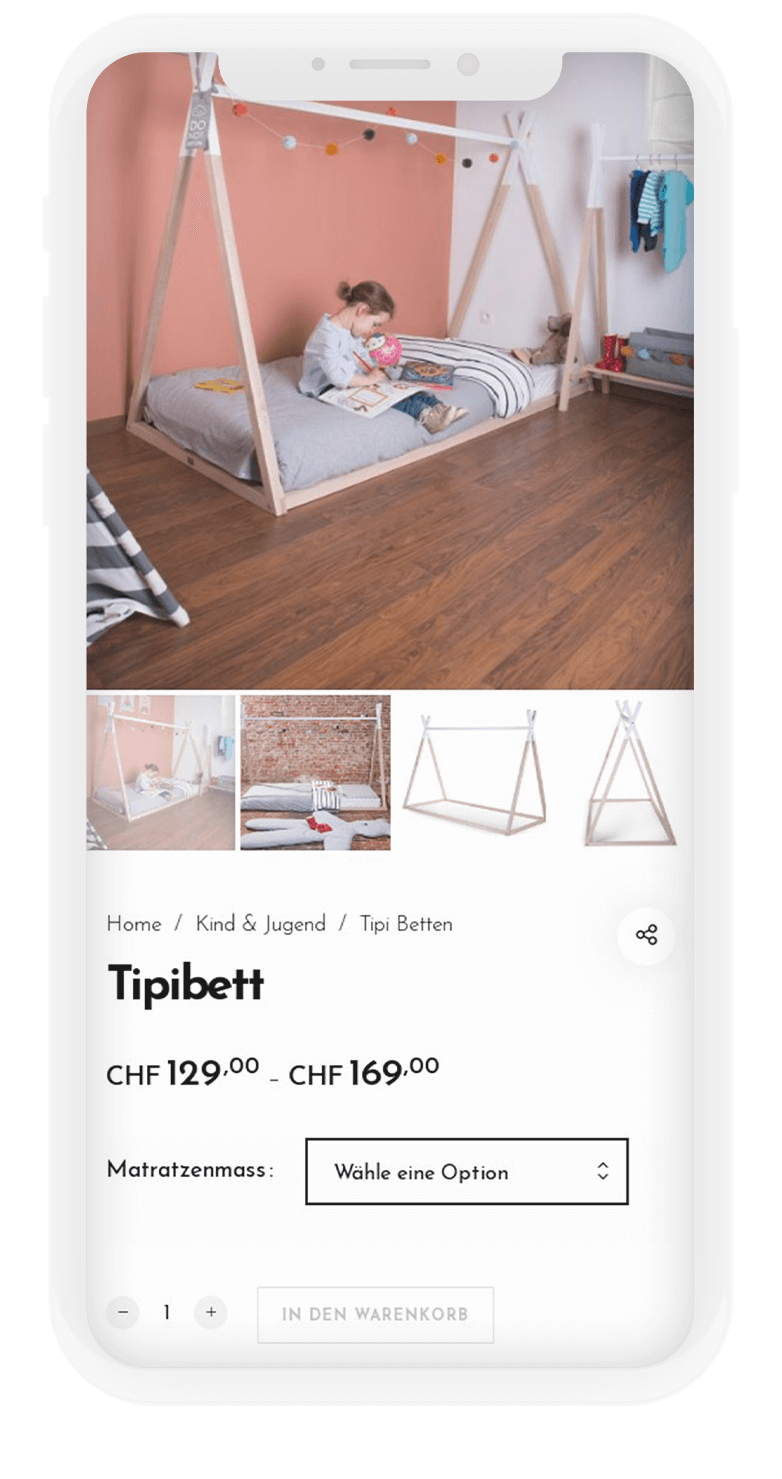Go to the Home breadcrumb link
782x1479 pixels.
[x=134, y=924]
